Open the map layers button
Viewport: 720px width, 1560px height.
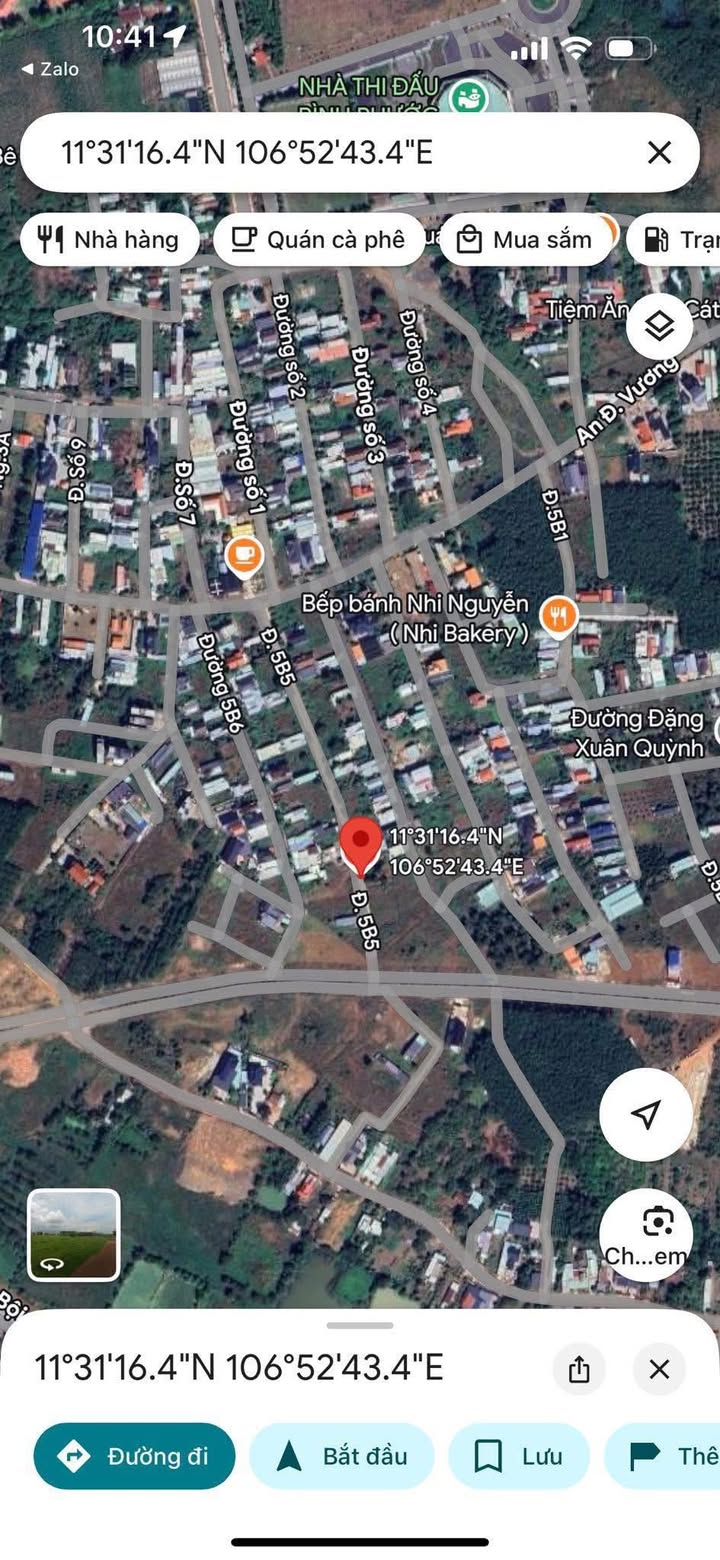pyautogui.click(x=659, y=327)
